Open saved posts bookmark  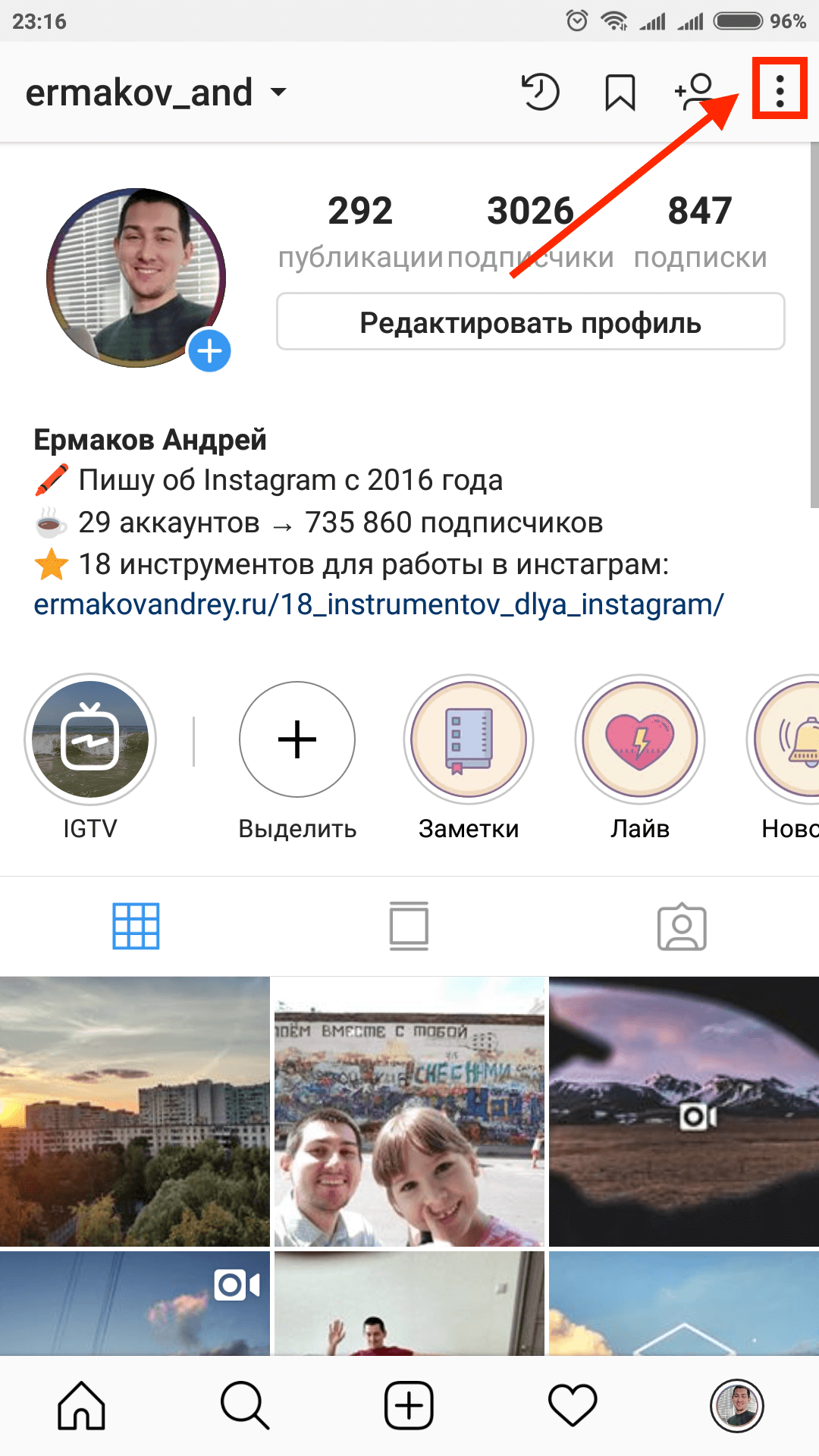(620, 93)
